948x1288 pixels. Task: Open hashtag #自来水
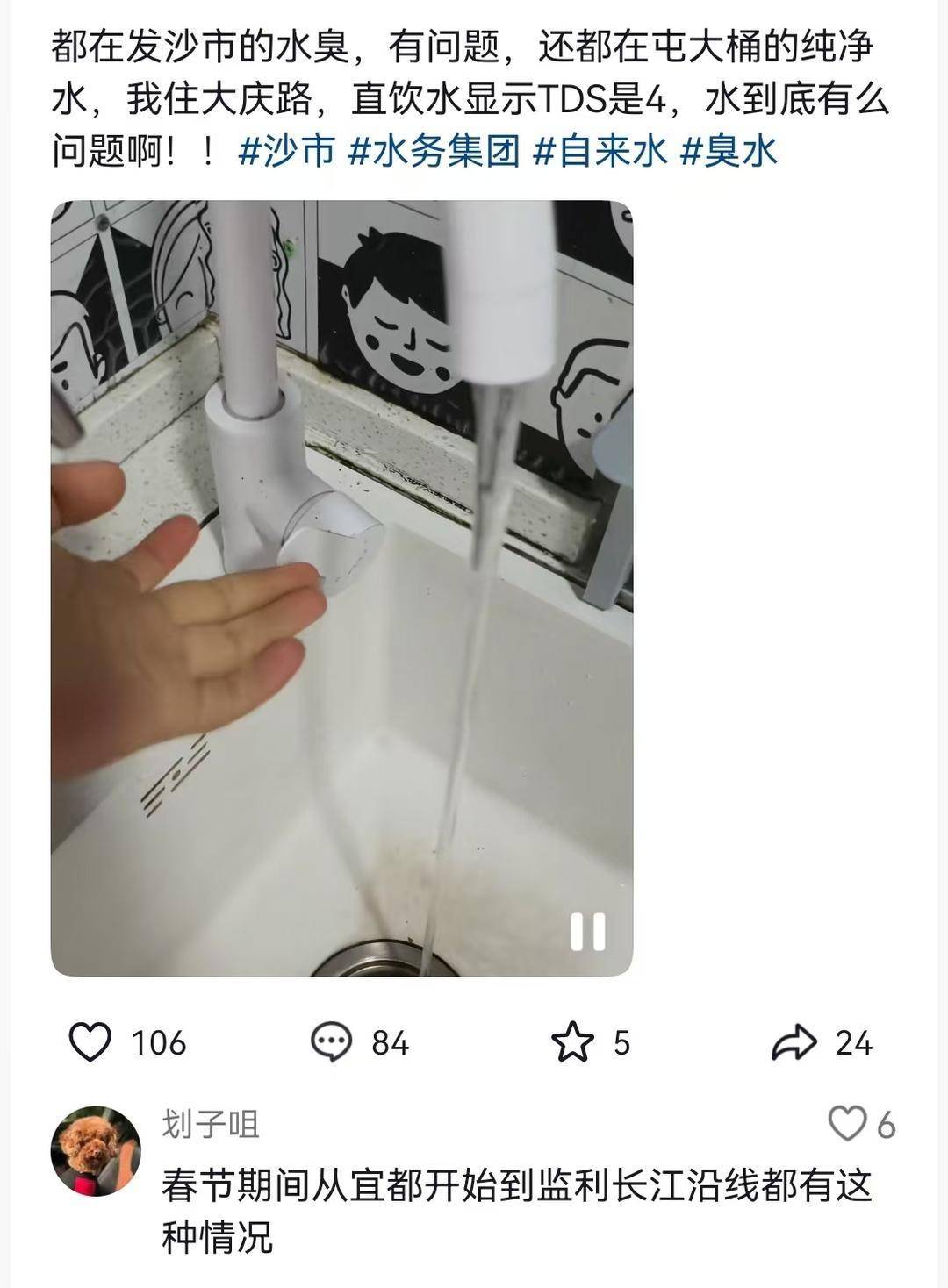click(600, 152)
